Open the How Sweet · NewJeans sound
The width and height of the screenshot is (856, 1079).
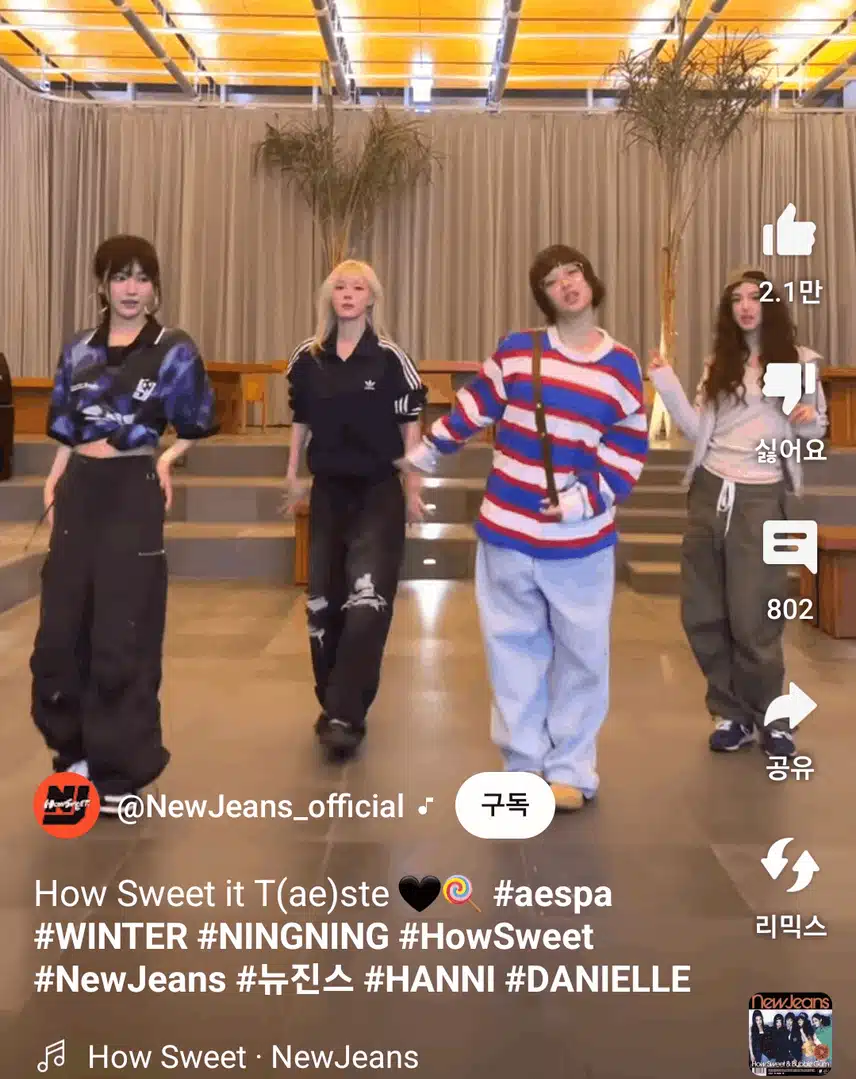click(x=252, y=1057)
